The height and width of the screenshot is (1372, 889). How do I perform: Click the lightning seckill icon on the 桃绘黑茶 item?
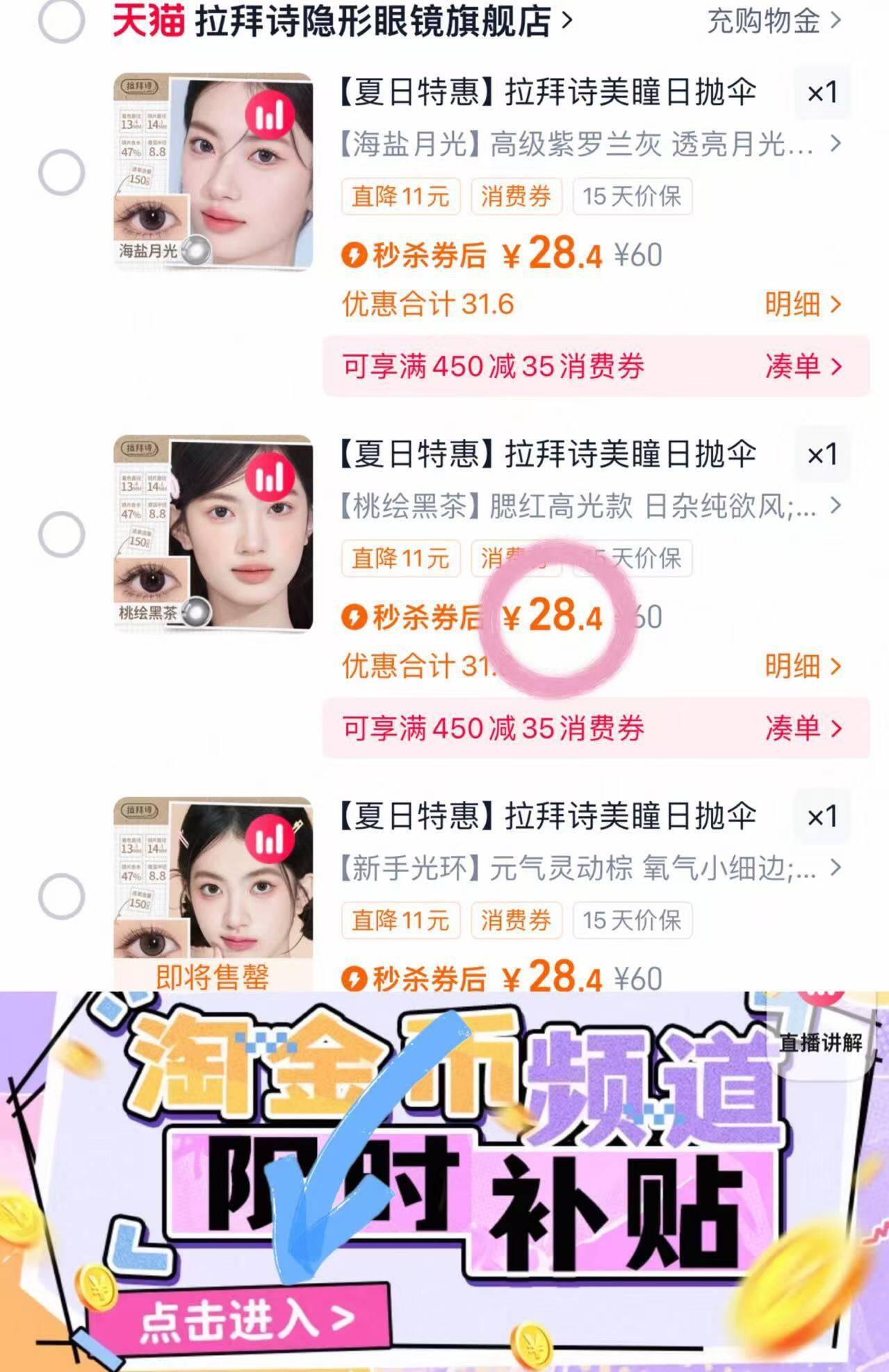(x=355, y=617)
